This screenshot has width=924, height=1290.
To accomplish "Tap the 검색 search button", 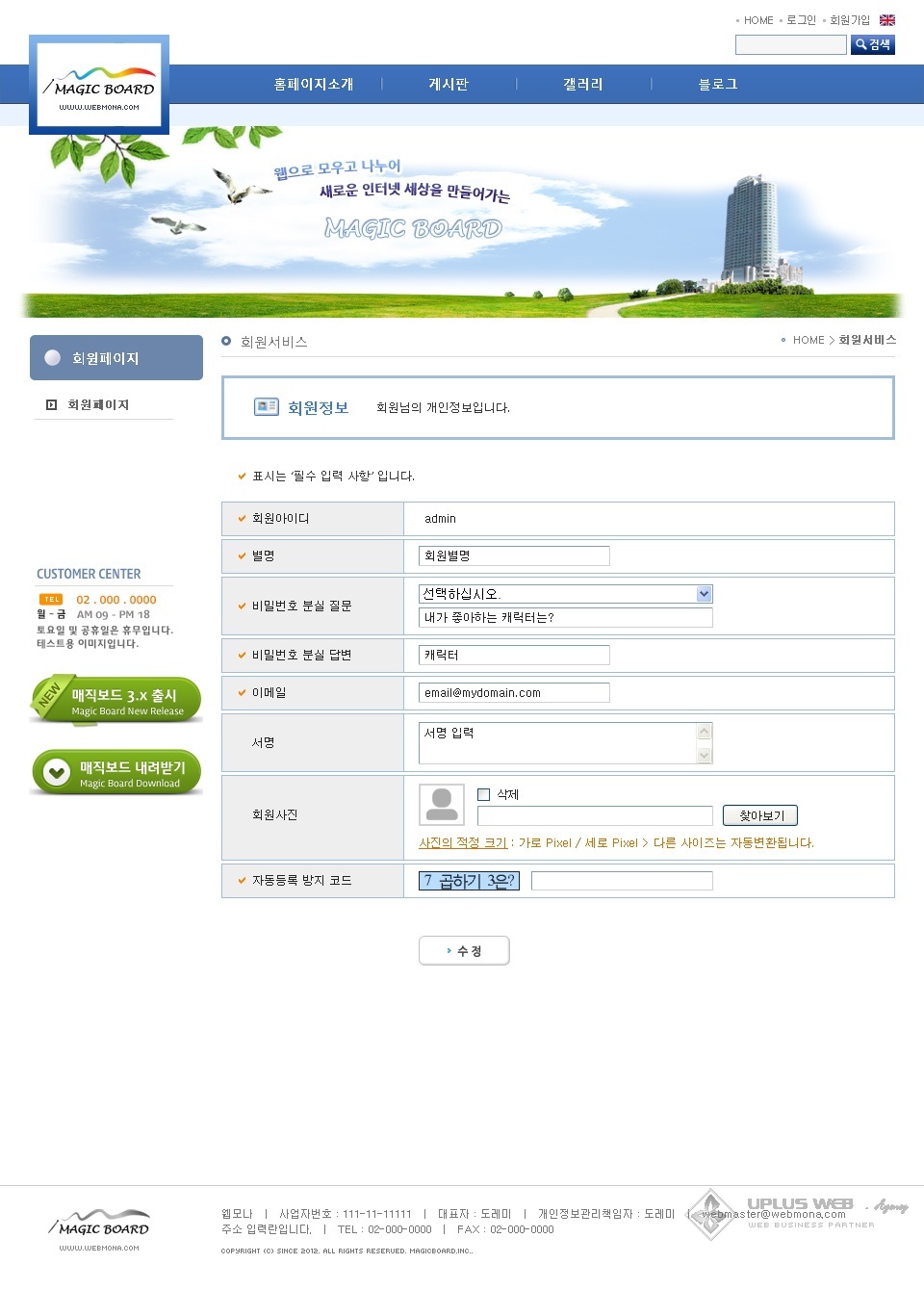I will pos(873,44).
